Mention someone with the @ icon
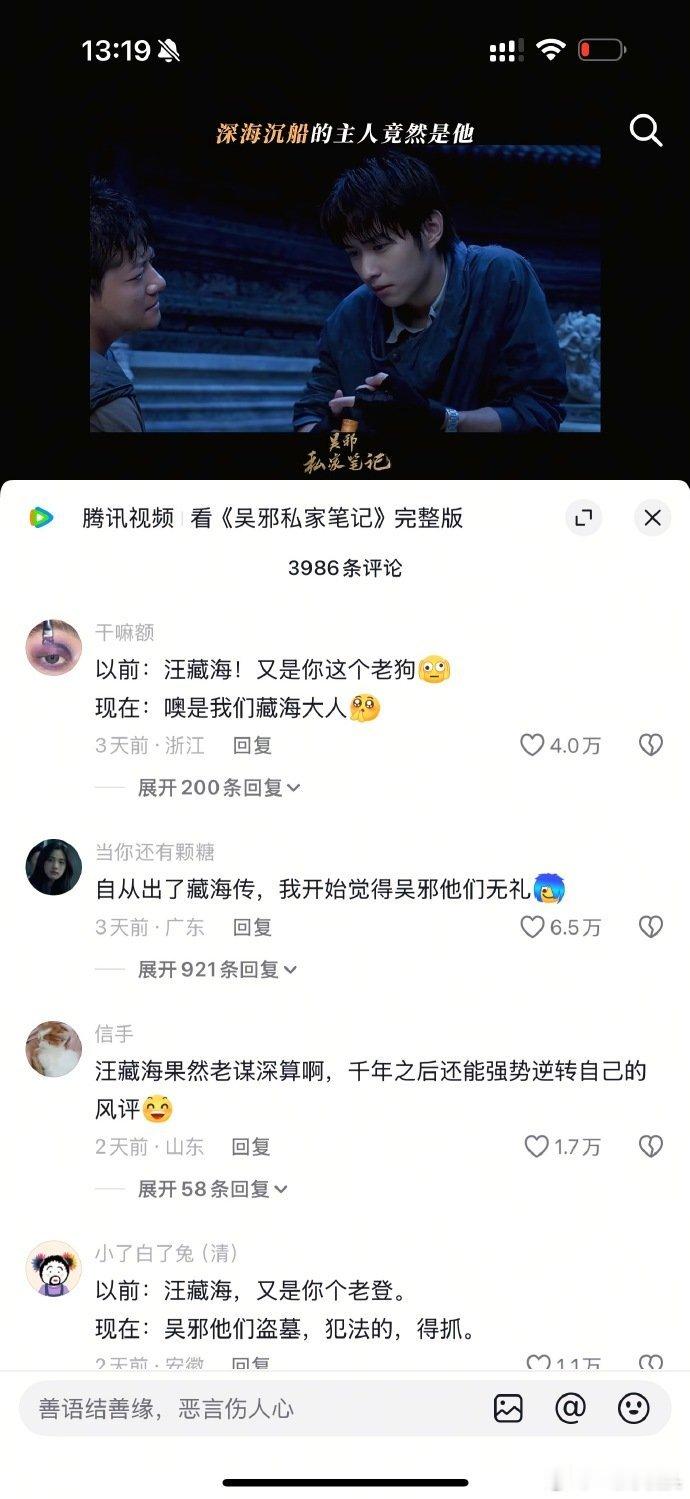 pyautogui.click(x=570, y=1408)
